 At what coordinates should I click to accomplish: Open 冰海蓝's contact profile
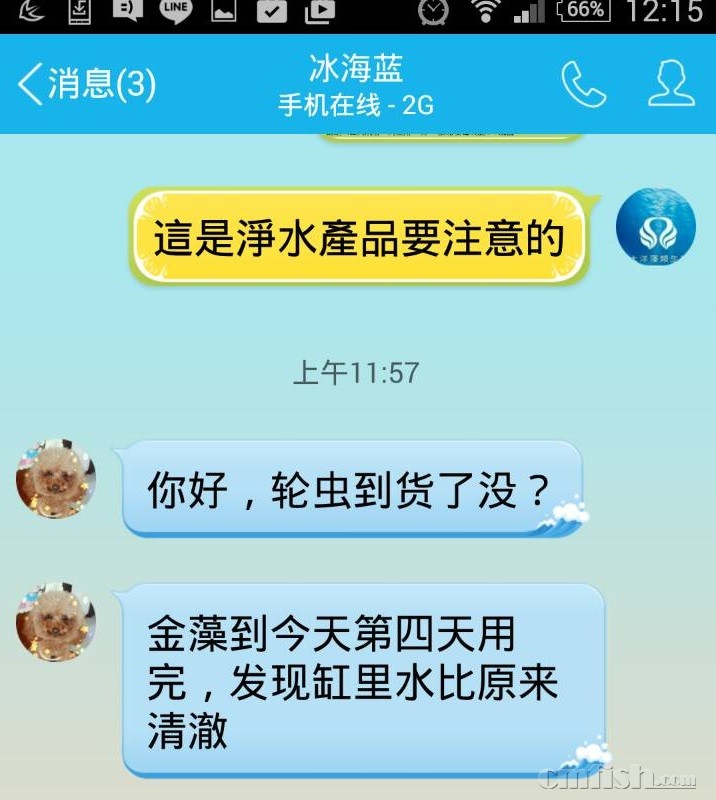pyautogui.click(x=671, y=84)
